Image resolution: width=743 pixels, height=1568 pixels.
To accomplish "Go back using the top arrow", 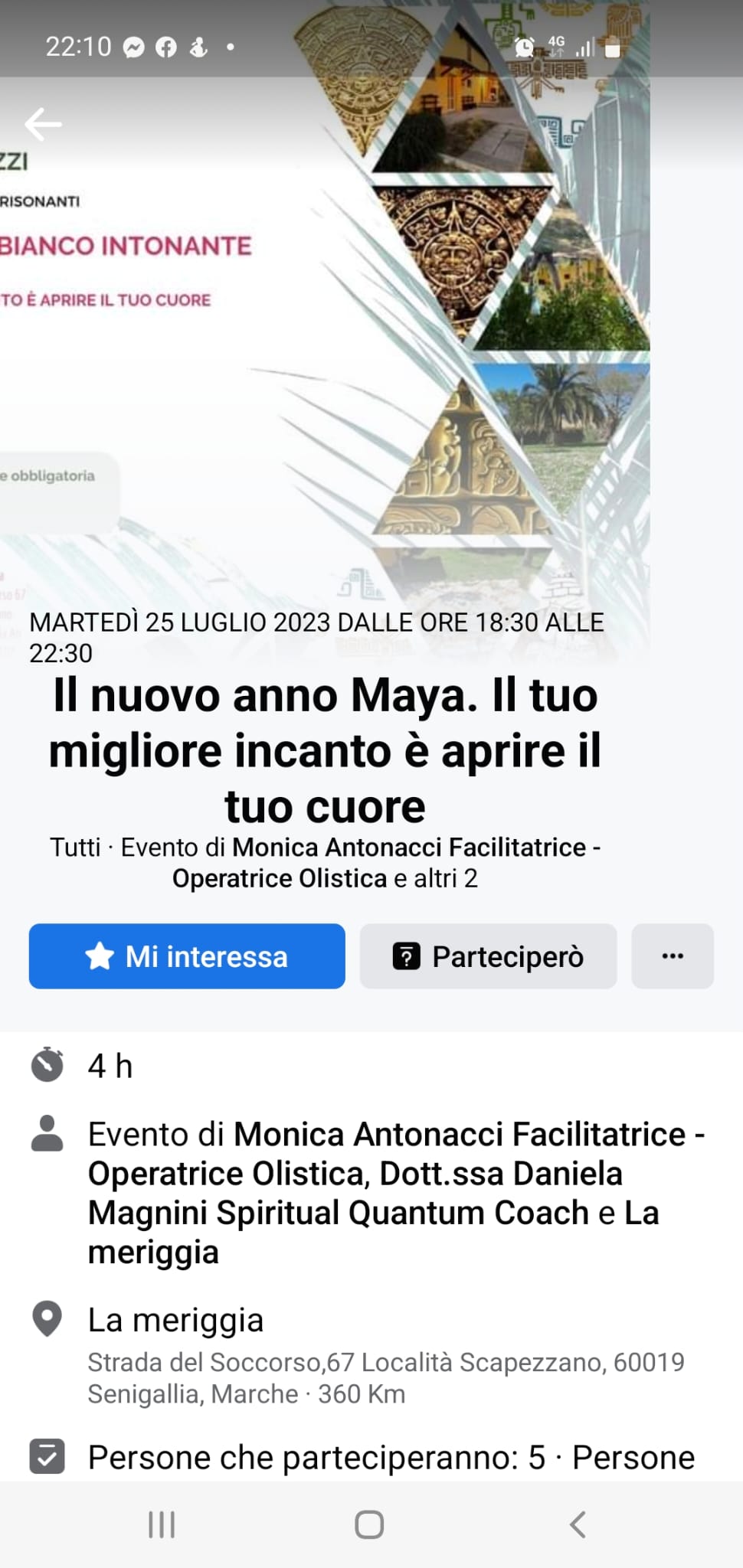I will point(43,124).
